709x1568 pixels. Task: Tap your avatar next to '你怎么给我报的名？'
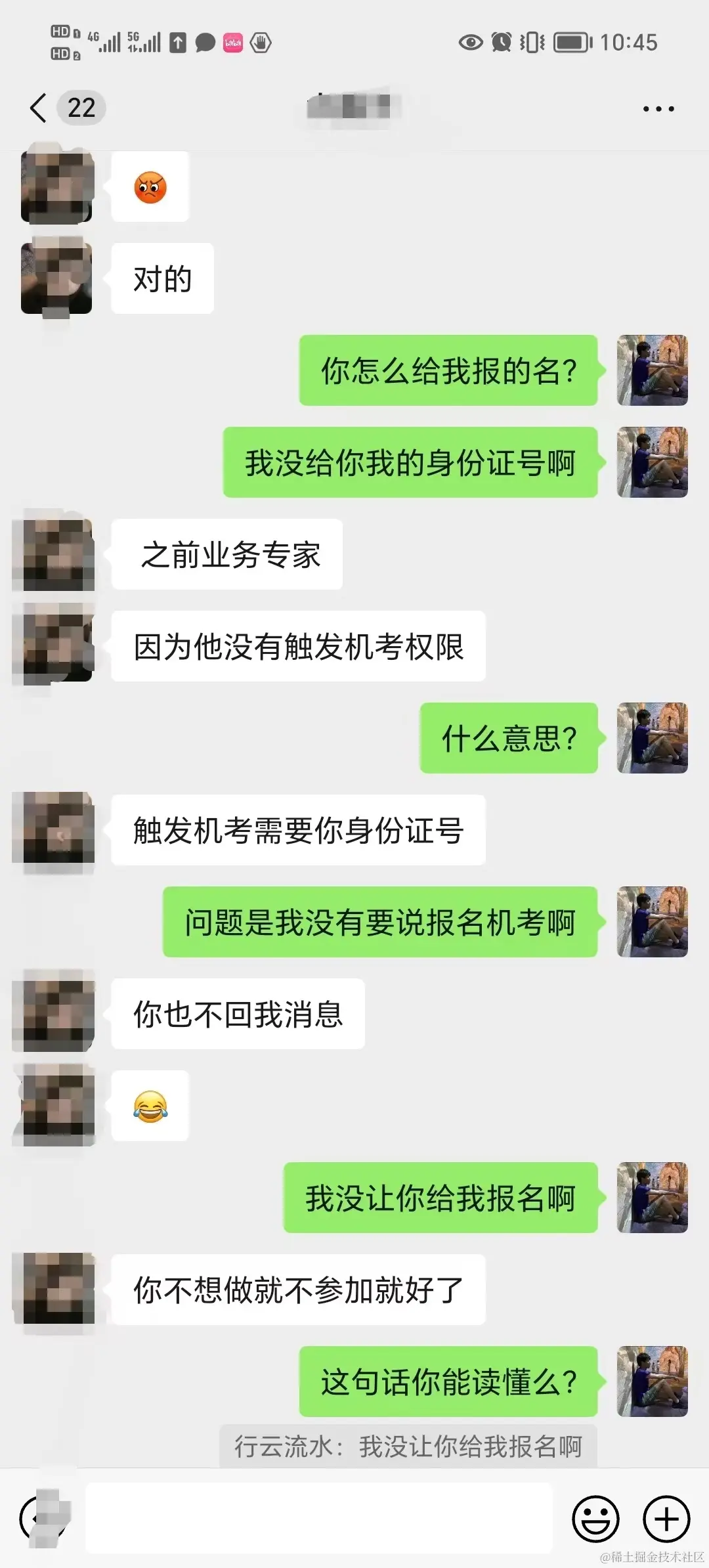[x=653, y=370]
